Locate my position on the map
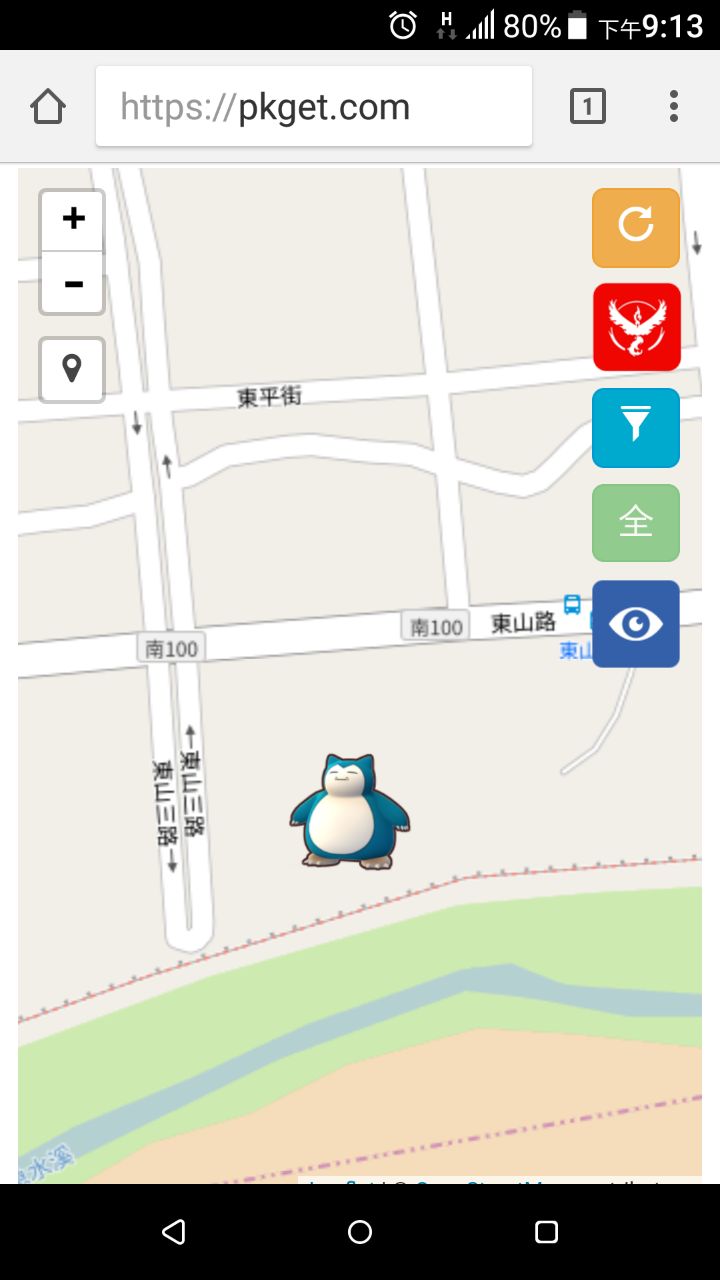720x1280 pixels. [x=72, y=370]
